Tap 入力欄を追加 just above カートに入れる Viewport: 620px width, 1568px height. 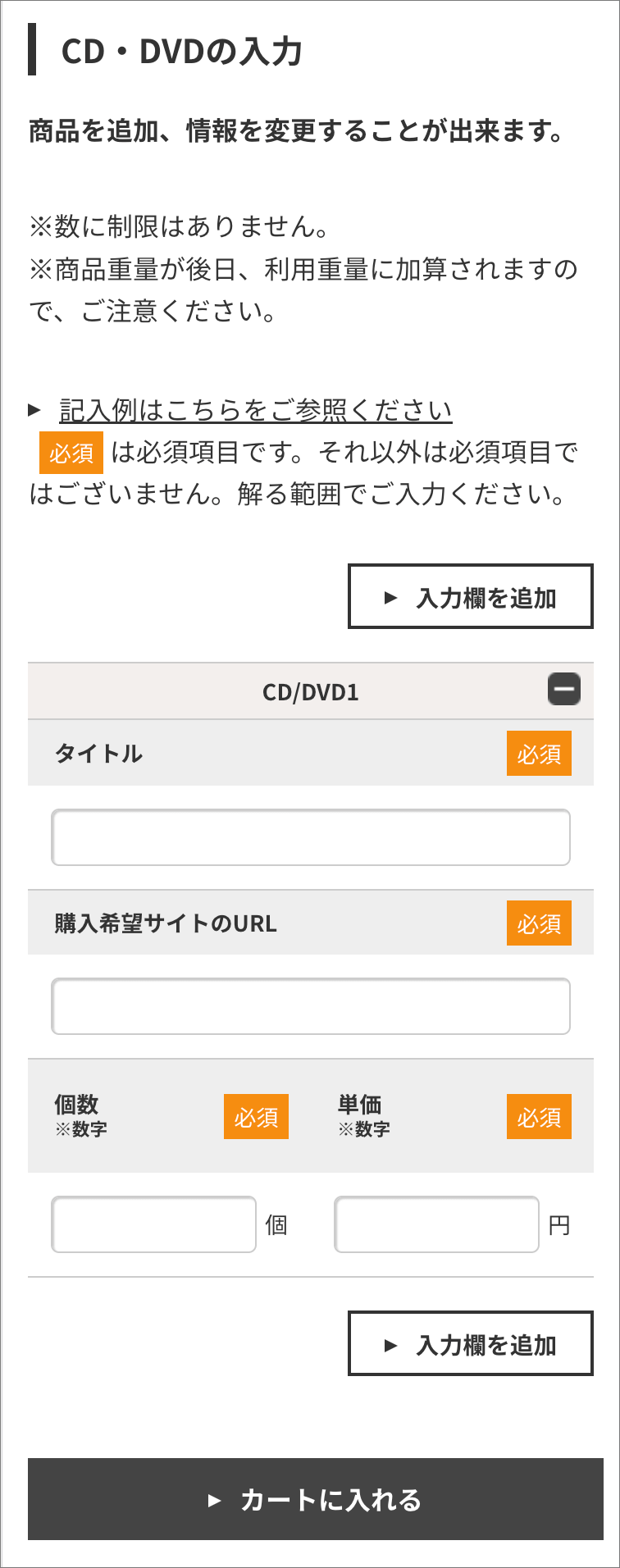pos(470,1343)
